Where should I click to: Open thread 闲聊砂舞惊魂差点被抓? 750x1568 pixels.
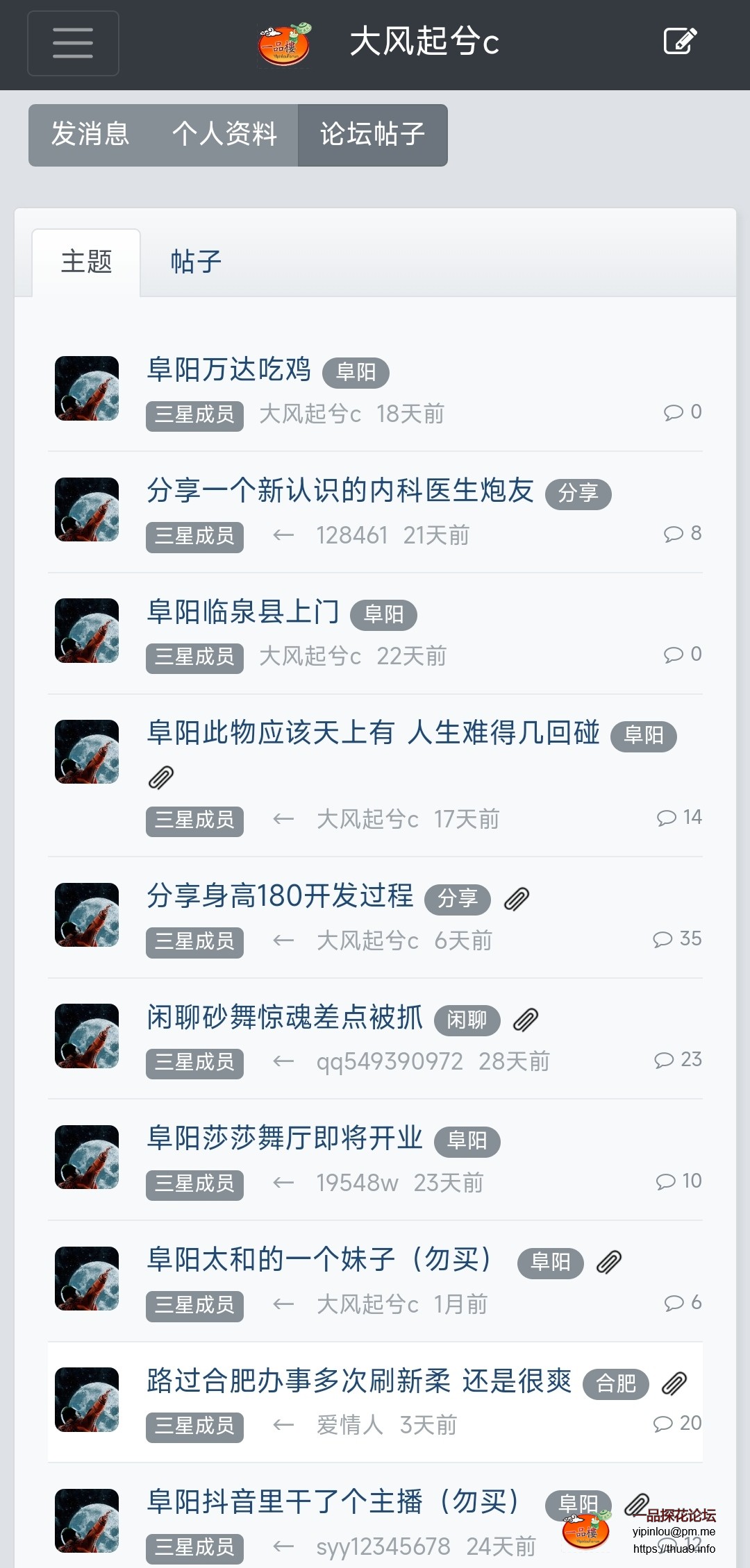(x=285, y=1017)
